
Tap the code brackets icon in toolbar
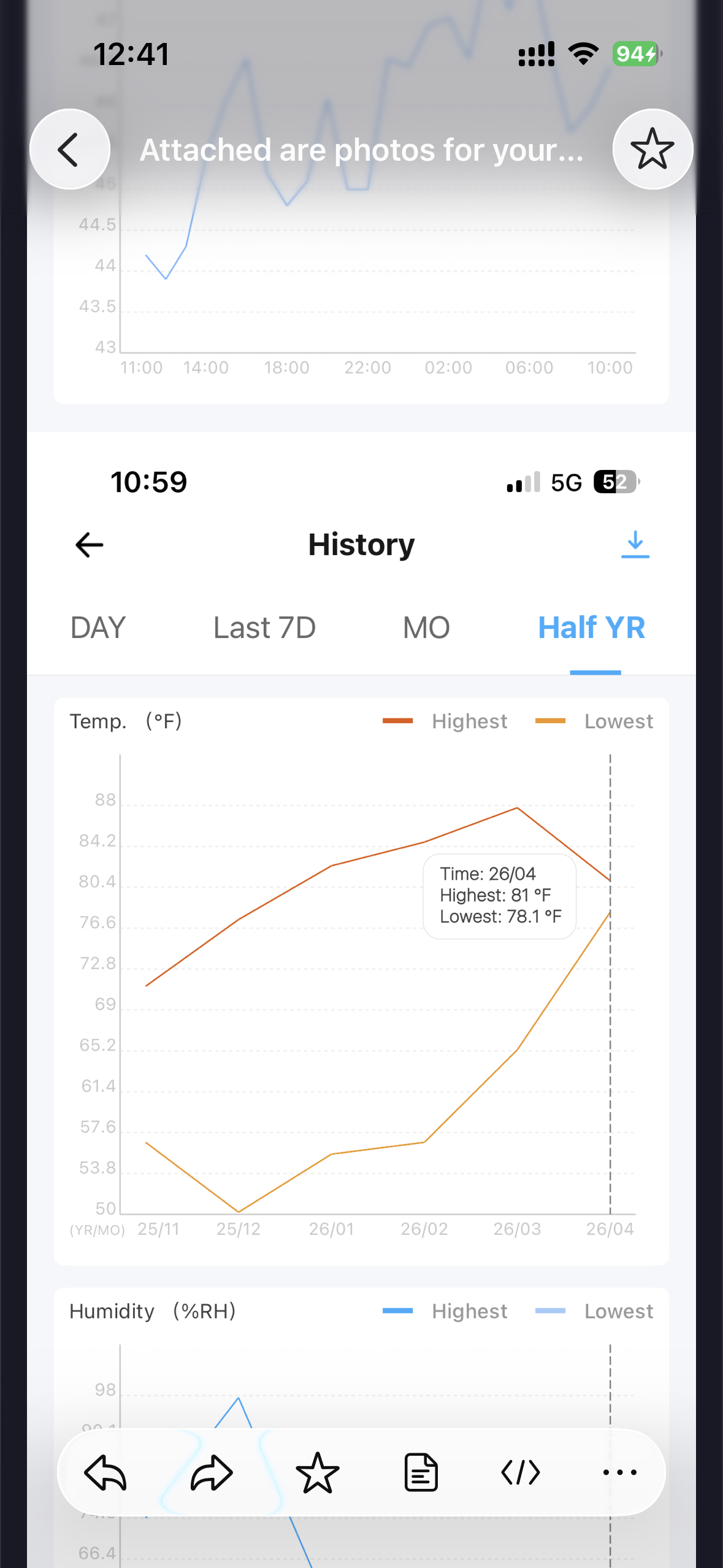click(521, 1472)
